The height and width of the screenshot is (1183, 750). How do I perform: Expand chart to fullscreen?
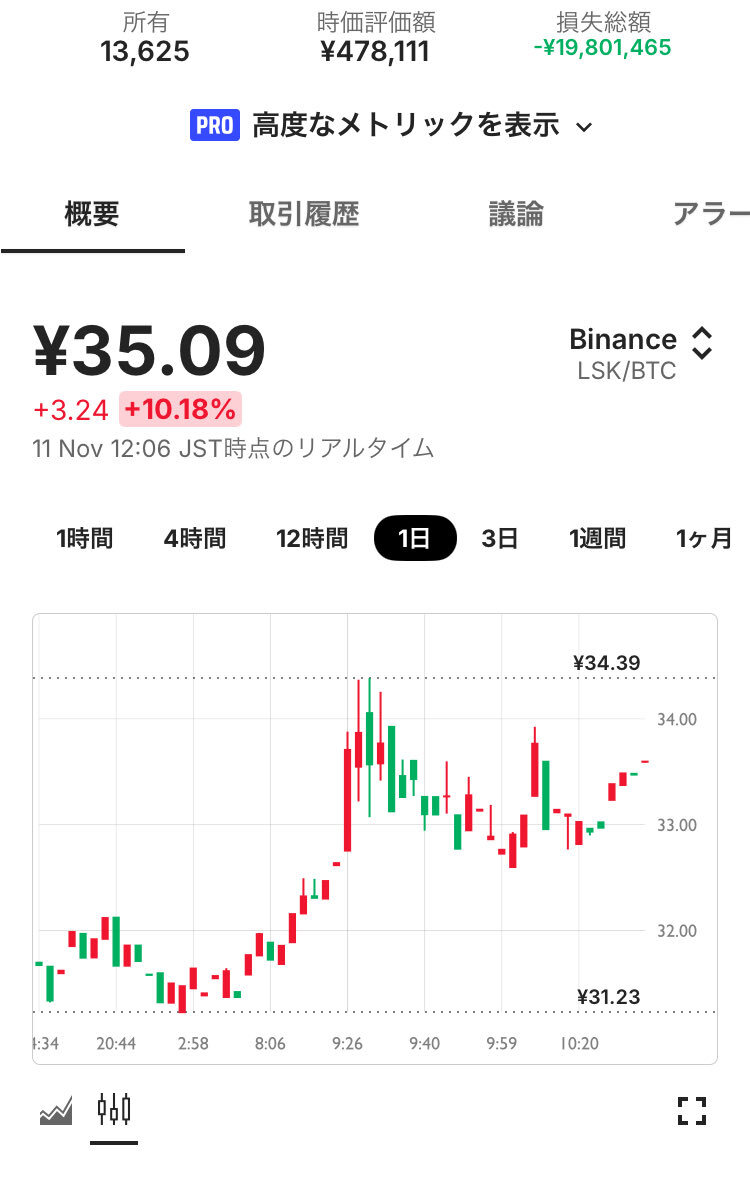pyautogui.click(x=692, y=1111)
